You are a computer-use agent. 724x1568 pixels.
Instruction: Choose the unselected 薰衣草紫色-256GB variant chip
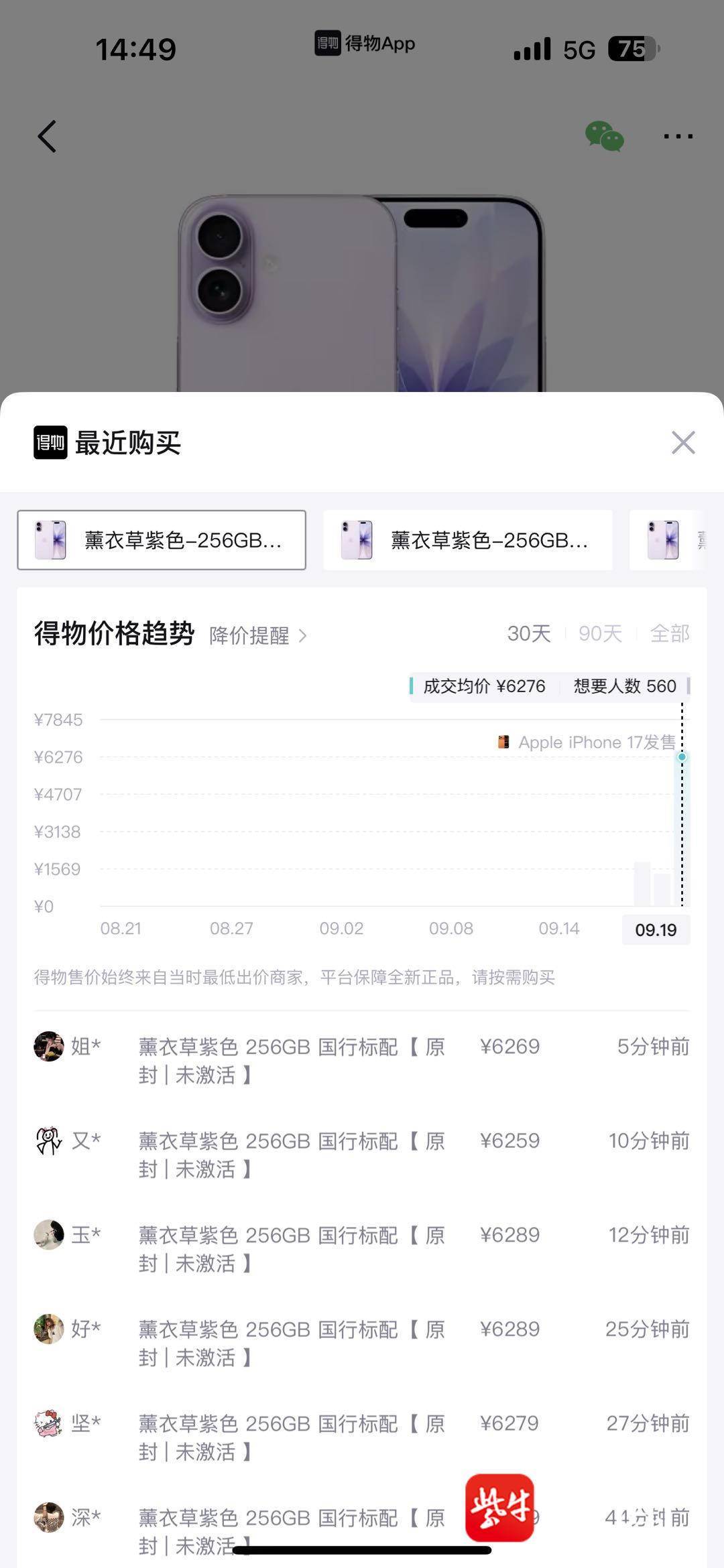467,540
